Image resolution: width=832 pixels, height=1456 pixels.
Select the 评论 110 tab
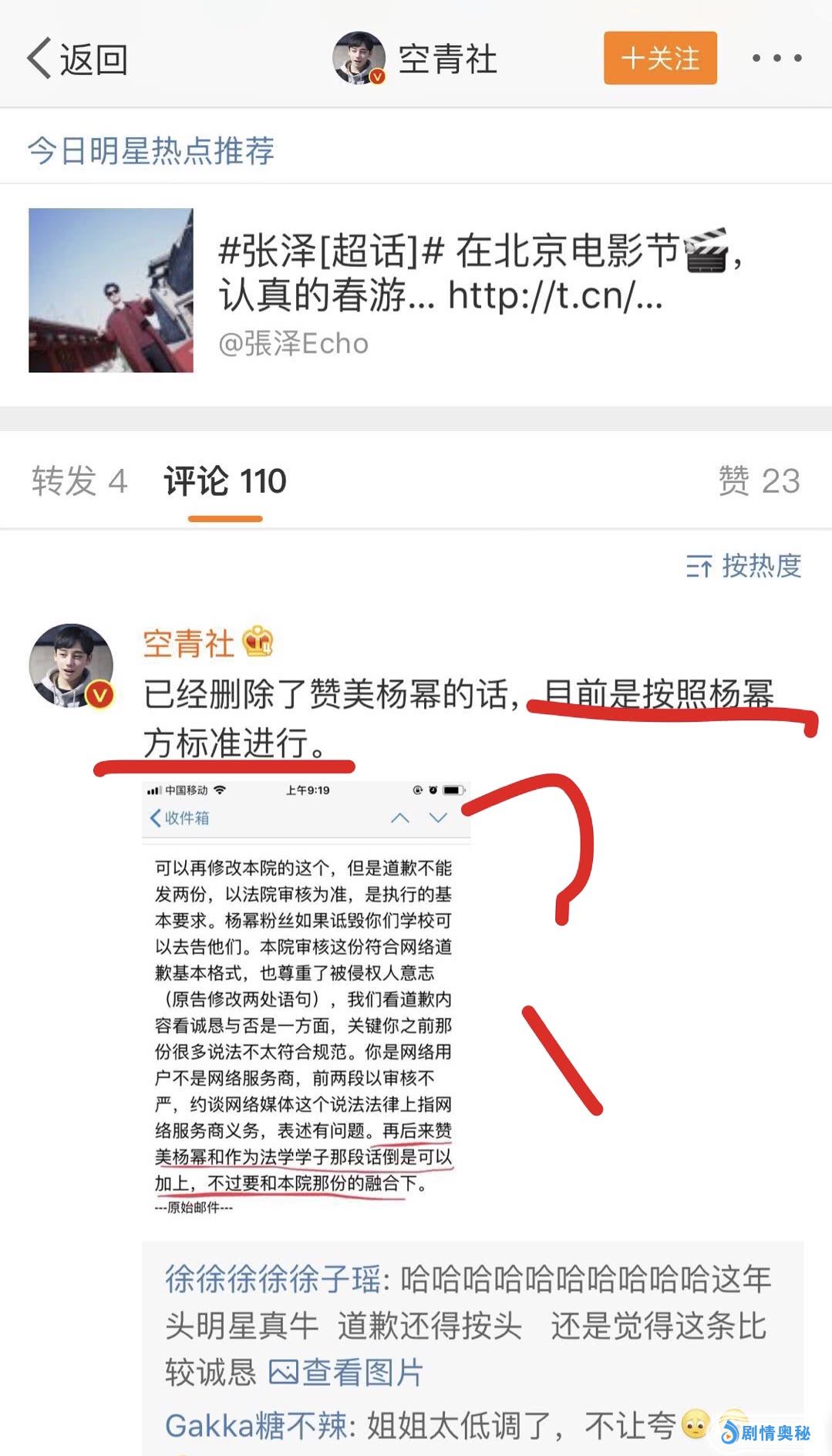224,481
